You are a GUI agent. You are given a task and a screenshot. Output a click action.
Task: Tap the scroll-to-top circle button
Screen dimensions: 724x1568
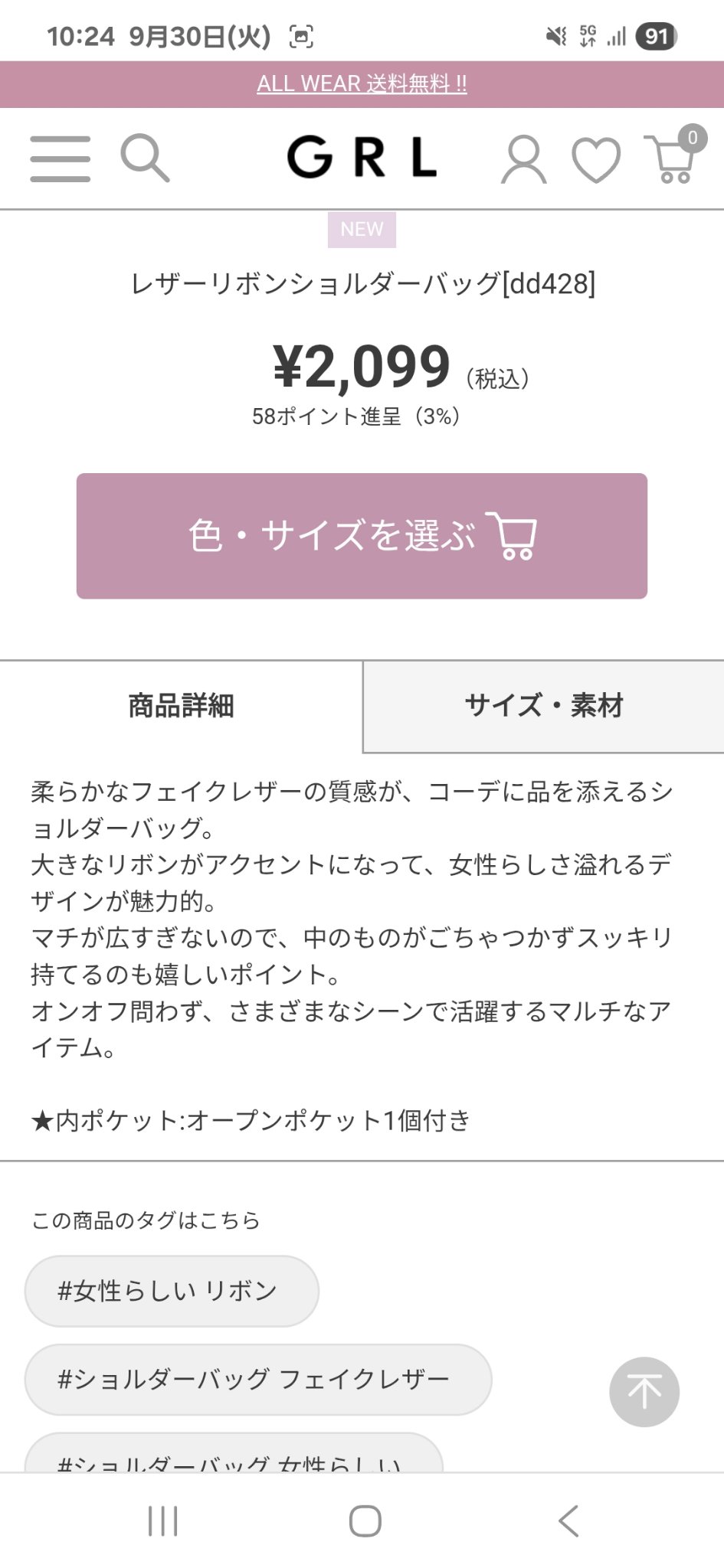[x=644, y=1392]
